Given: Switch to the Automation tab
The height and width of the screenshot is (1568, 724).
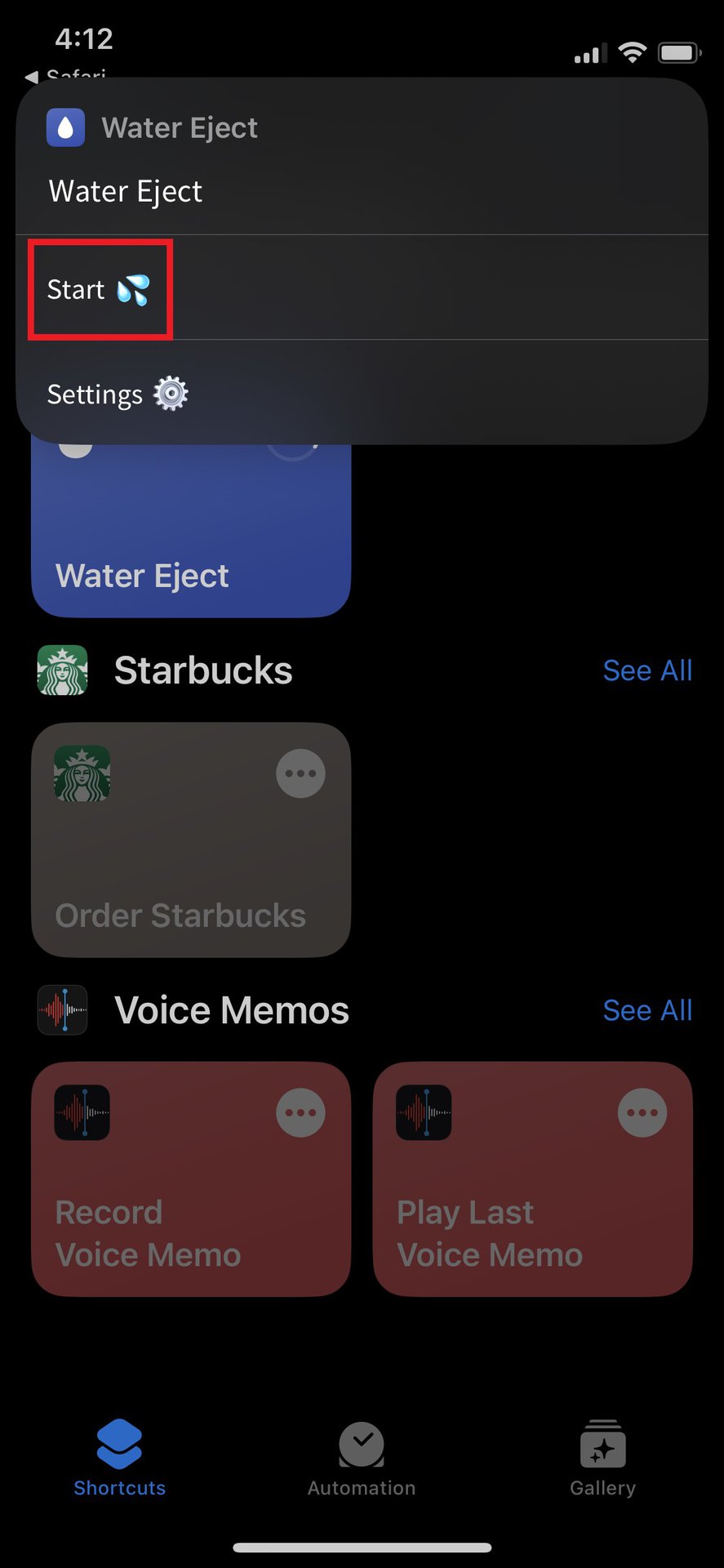Looking at the screenshot, I should click(x=362, y=1459).
